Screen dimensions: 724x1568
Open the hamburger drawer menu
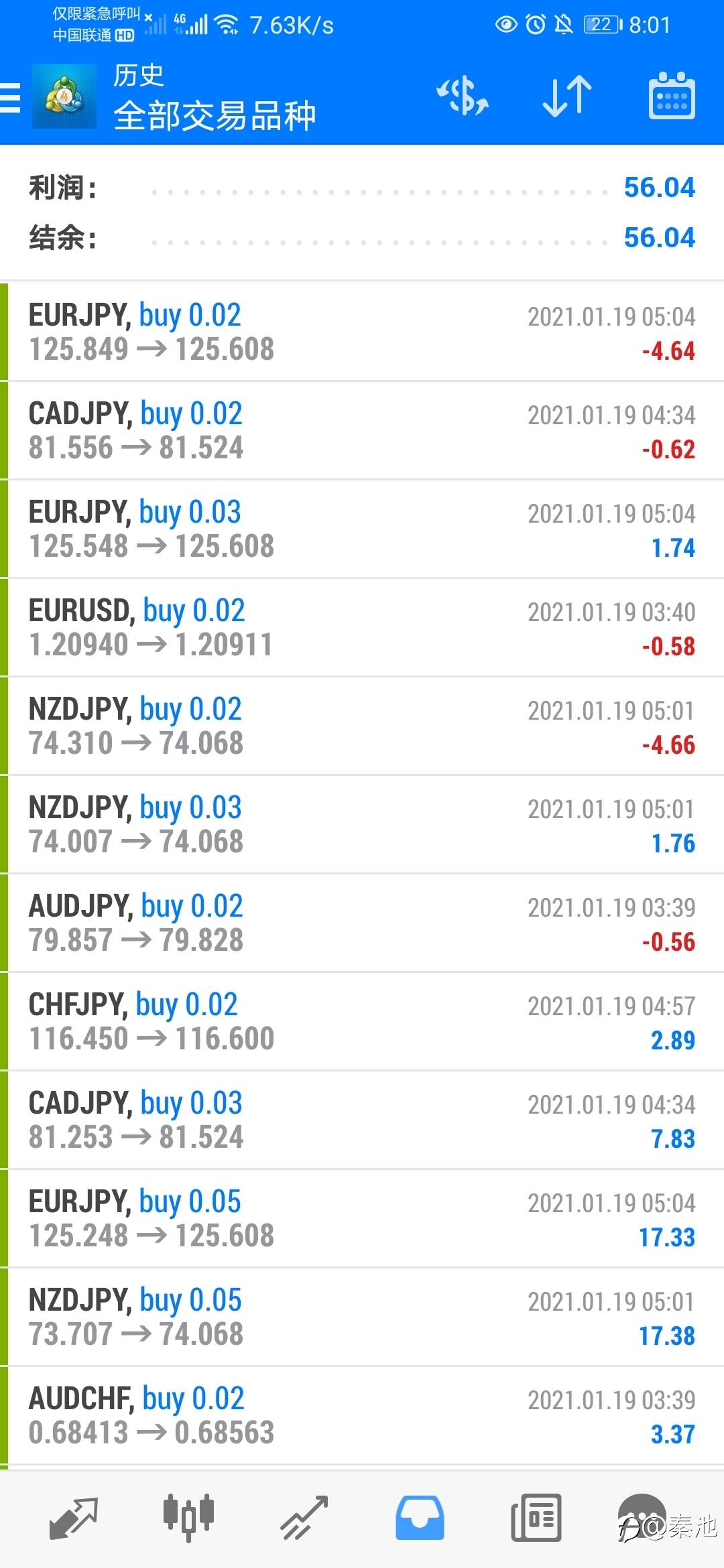[11, 98]
